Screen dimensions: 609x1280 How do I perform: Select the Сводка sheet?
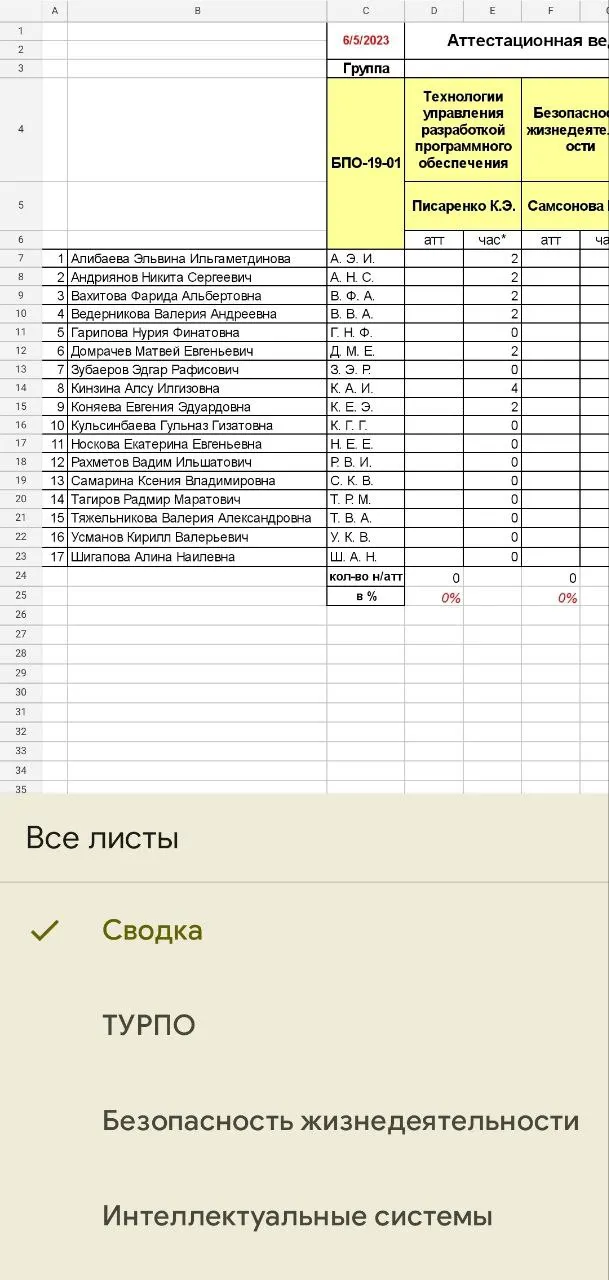[304, 930]
